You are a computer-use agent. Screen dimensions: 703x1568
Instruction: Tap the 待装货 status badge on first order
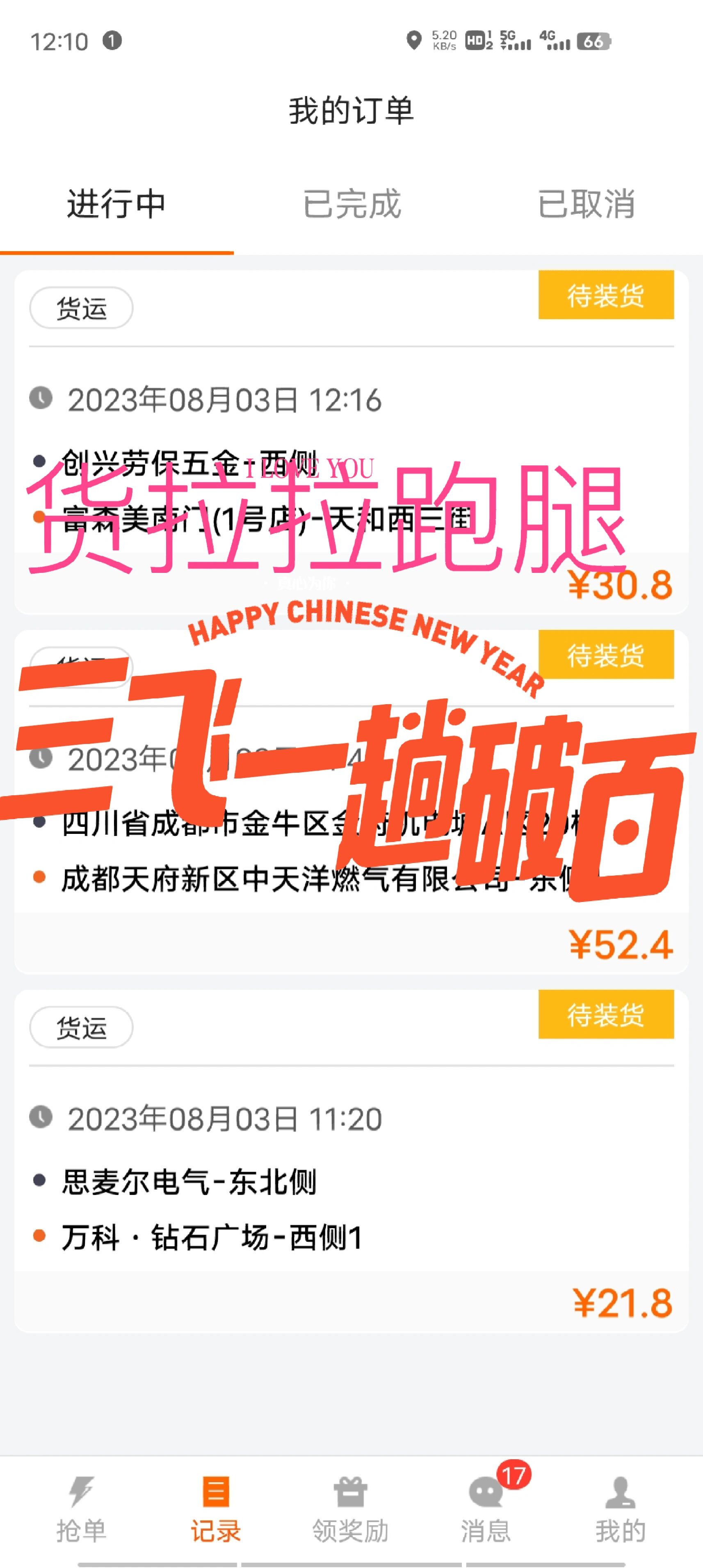point(606,296)
